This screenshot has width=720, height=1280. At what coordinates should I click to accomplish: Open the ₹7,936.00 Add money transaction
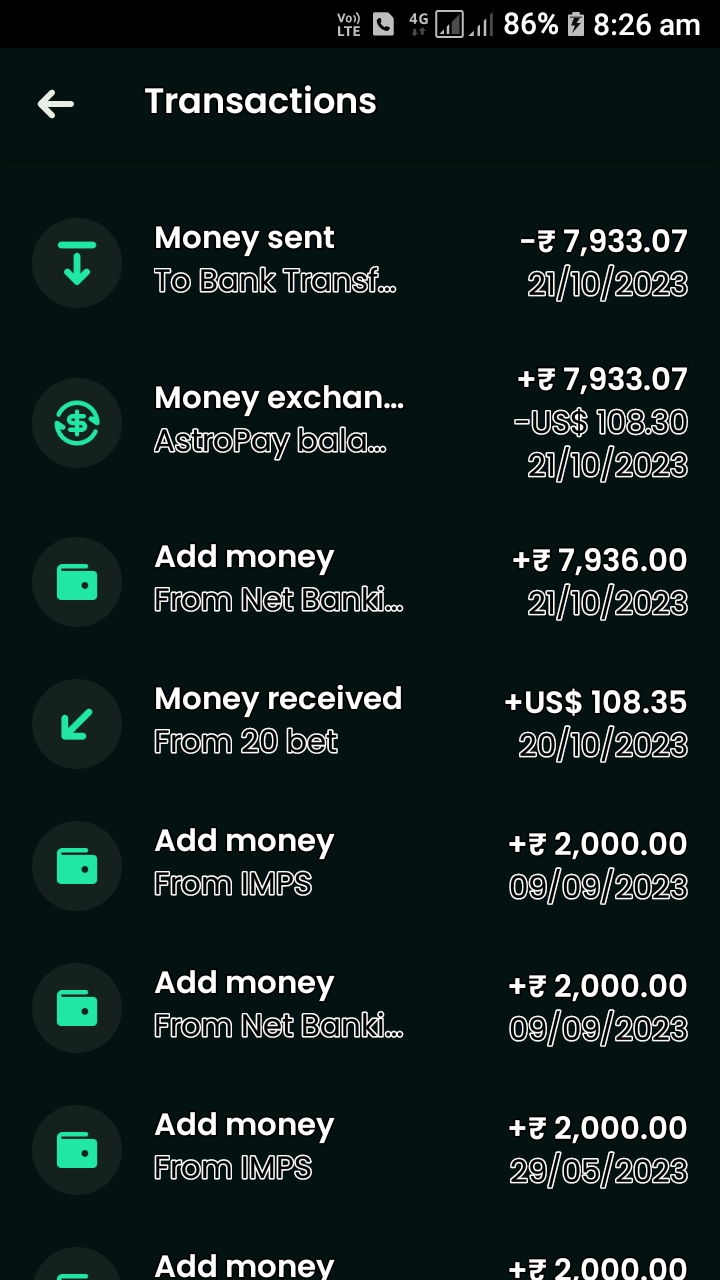[x=360, y=580]
